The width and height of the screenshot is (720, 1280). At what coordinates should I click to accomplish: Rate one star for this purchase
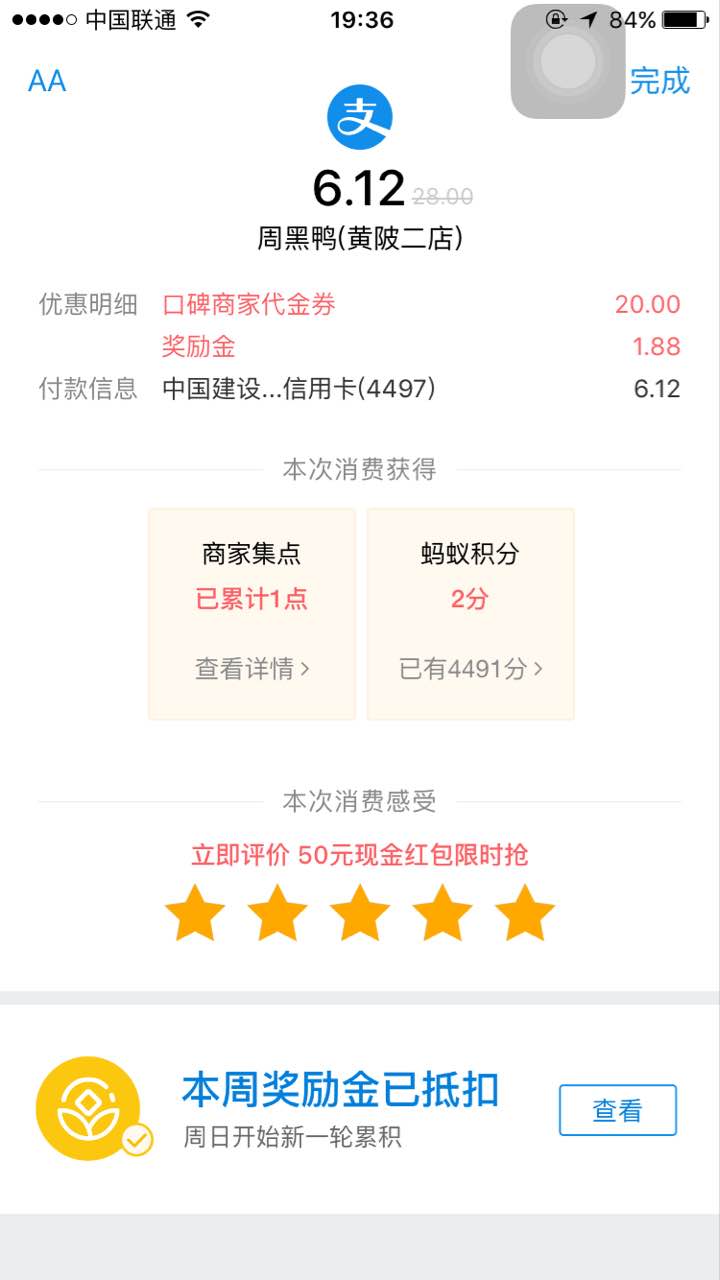(195, 912)
